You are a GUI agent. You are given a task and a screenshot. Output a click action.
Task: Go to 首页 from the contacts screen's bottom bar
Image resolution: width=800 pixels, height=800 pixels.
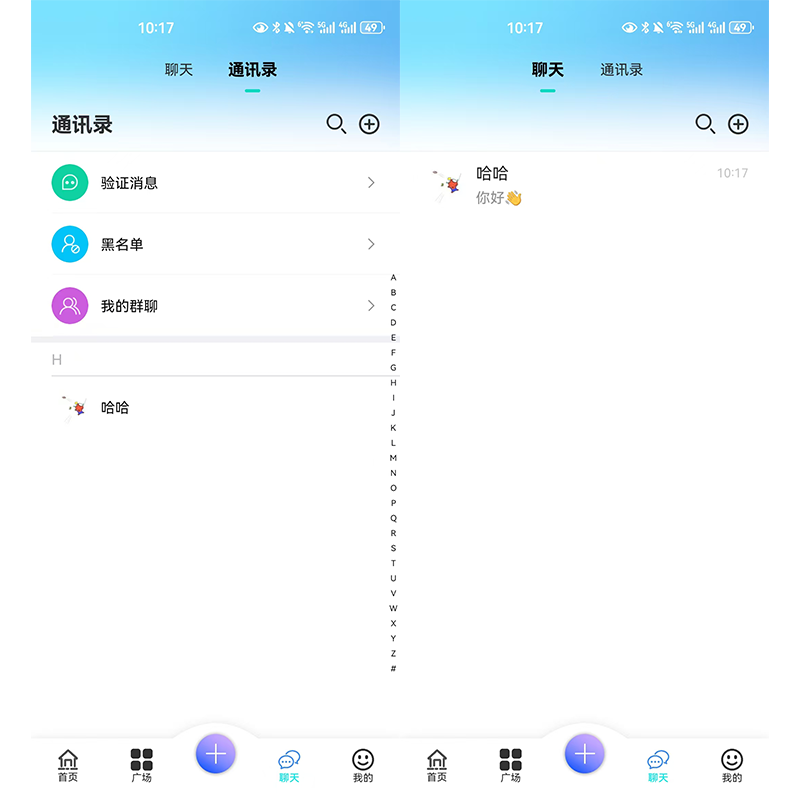68,765
